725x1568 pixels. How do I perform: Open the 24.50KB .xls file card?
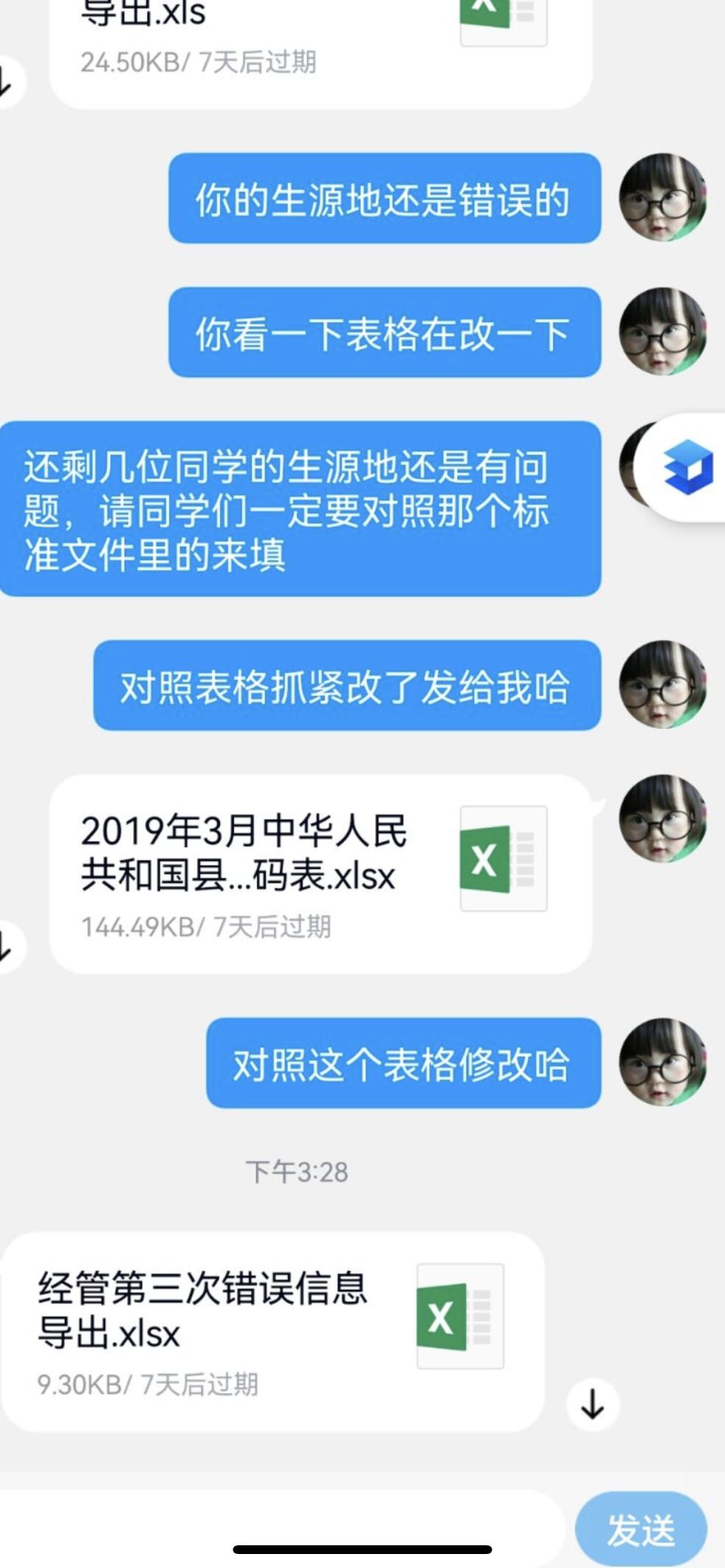coord(320,44)
